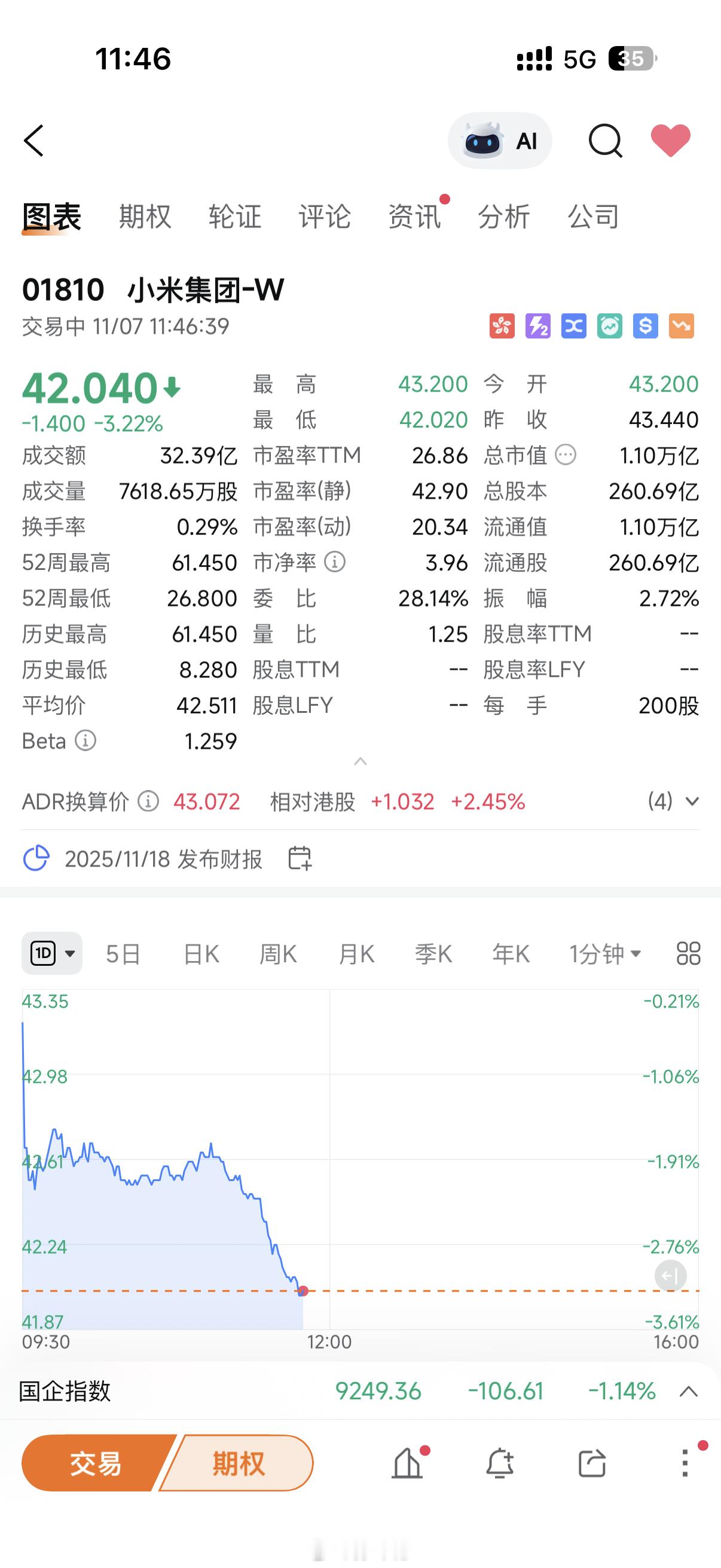Open the 1D chart period dropdown
721x1568 pixels.
click(52, 953)
